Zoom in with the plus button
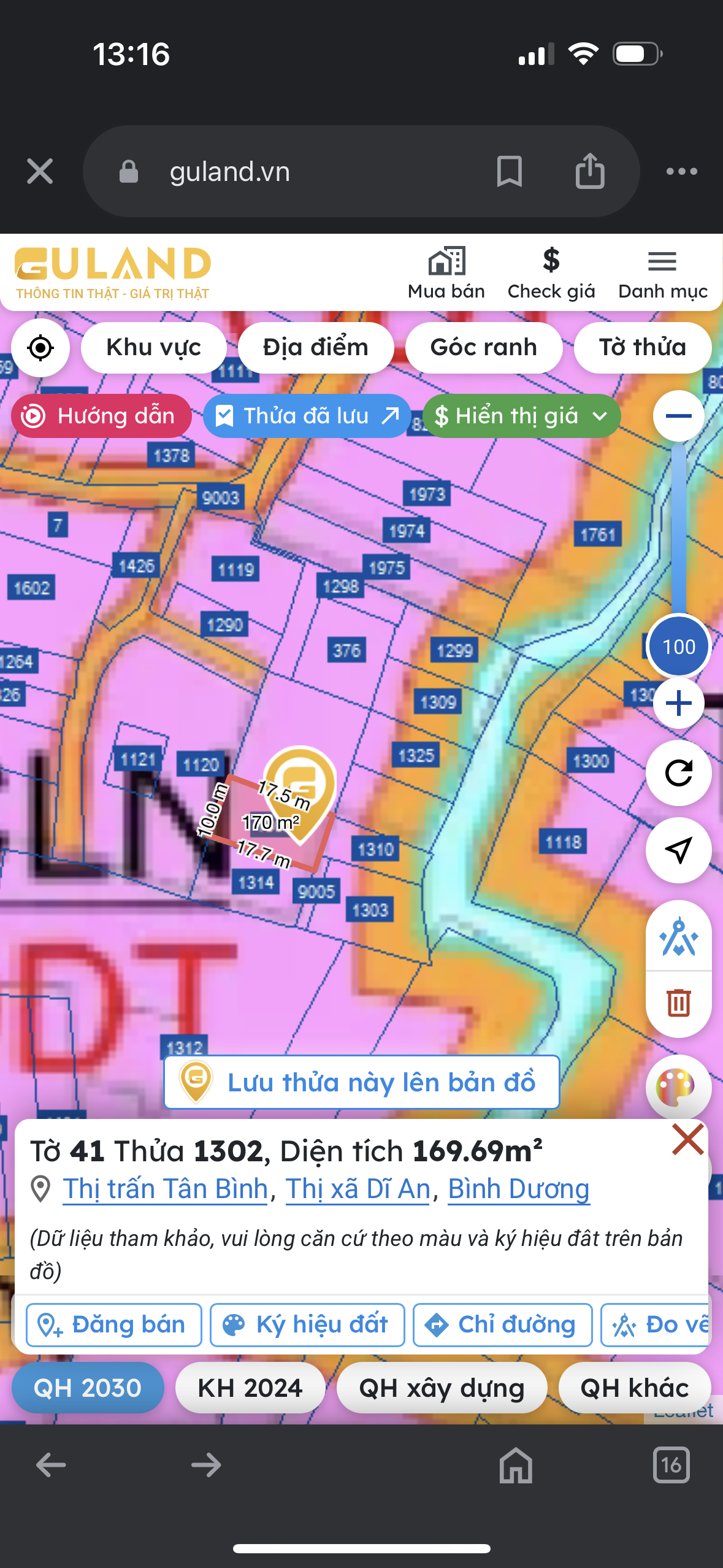 click(x=678, y=703)
